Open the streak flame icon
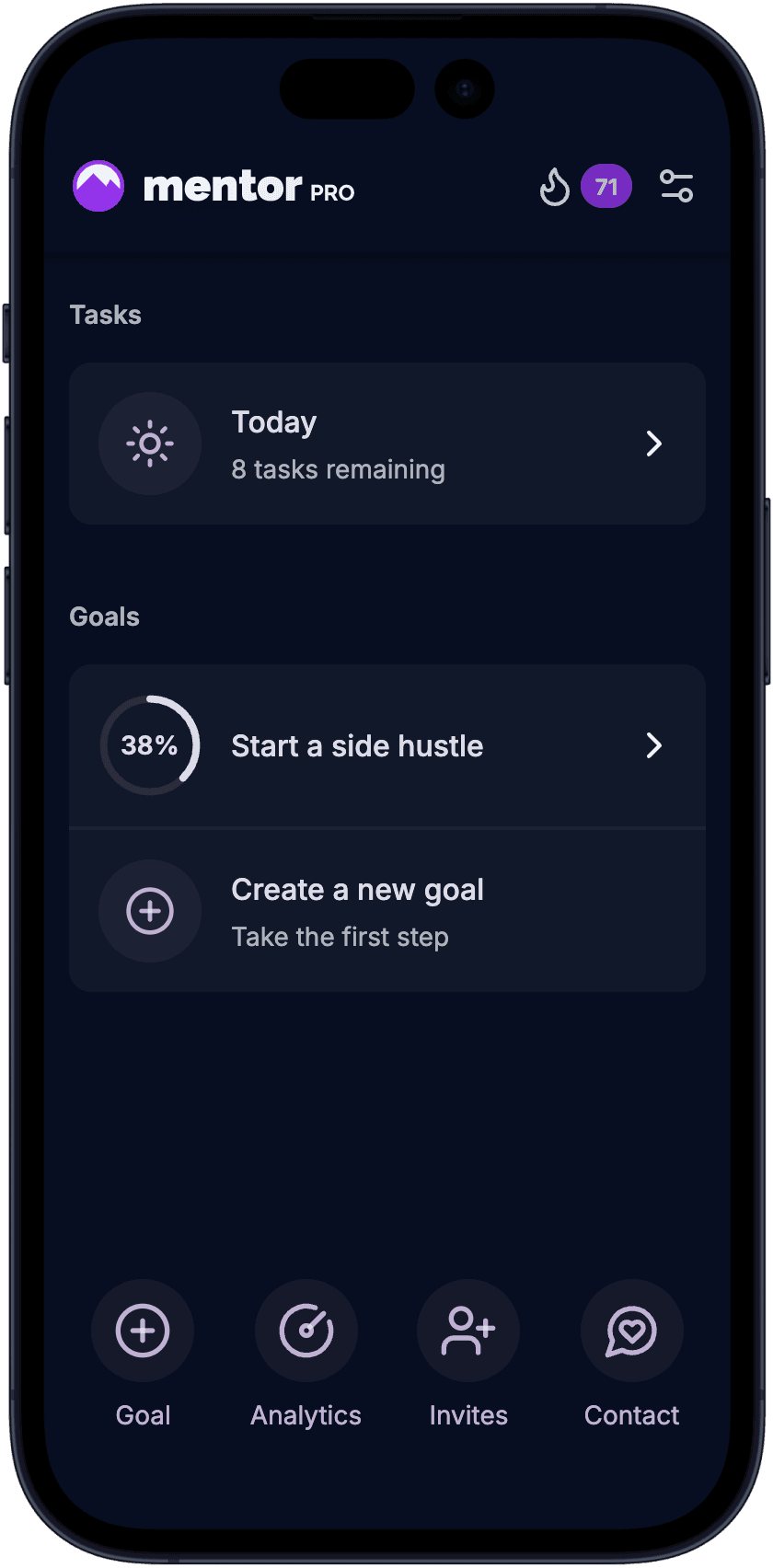The image size is (773, 1568). pos(555,186)
